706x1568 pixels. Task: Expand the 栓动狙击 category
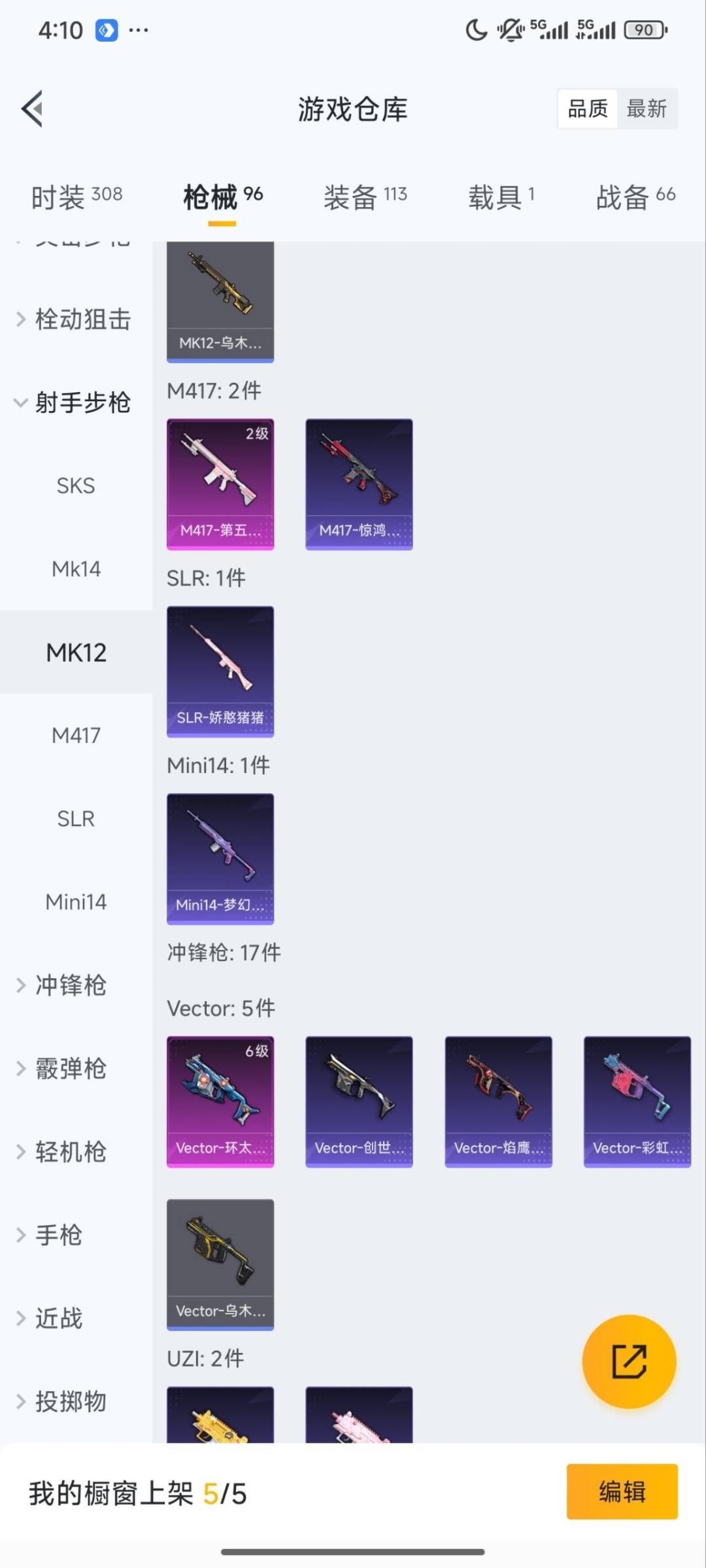[x=75, y=319]
